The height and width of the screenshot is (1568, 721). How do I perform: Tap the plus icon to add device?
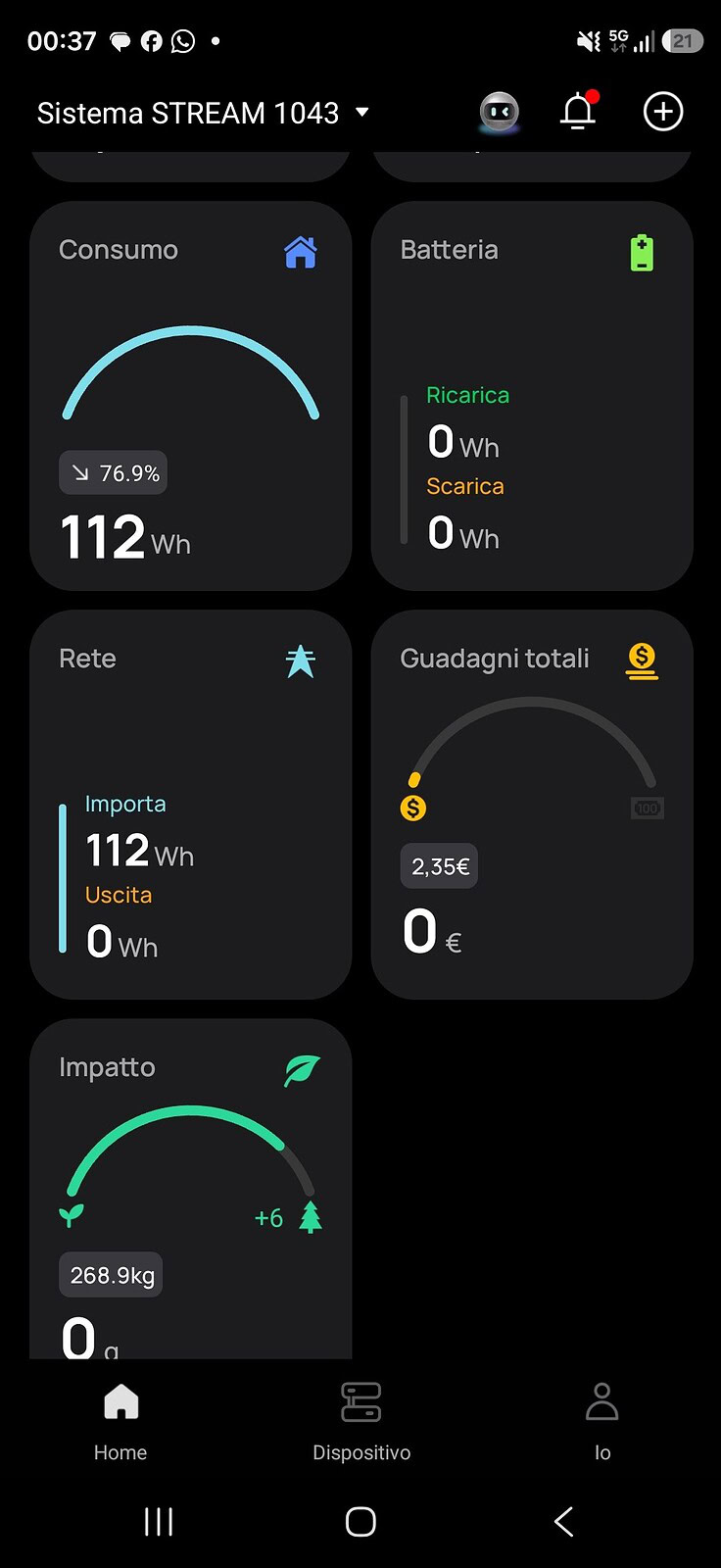coord(663,111)
